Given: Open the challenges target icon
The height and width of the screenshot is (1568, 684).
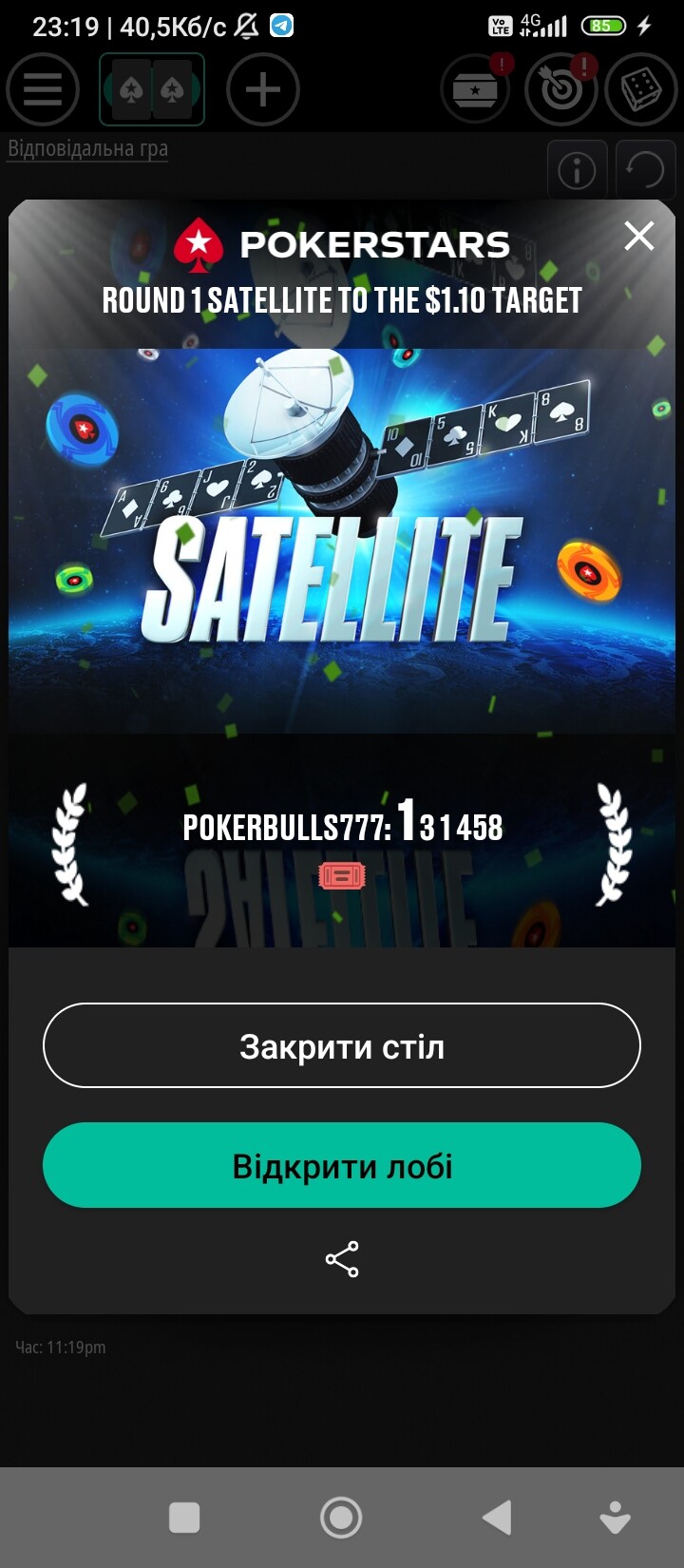Looking at the screenshot, I should point(560,90).
